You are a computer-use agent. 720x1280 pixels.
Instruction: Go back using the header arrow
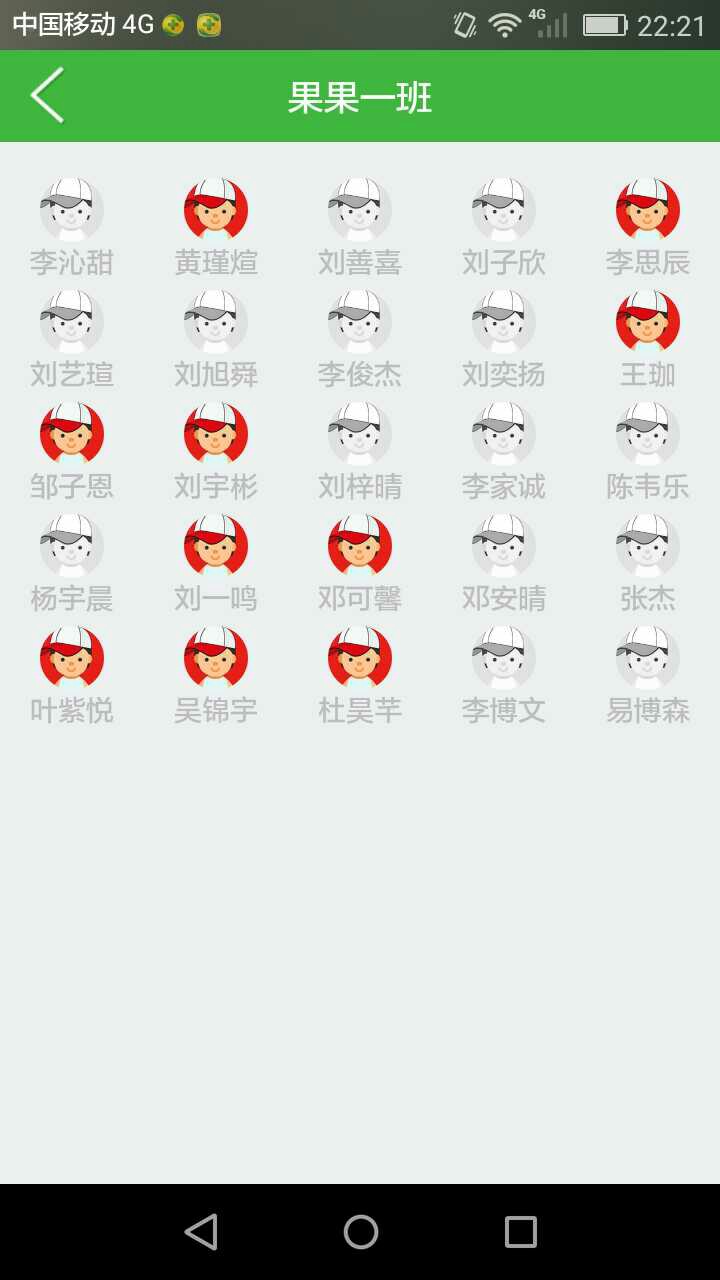pos(47,96)
